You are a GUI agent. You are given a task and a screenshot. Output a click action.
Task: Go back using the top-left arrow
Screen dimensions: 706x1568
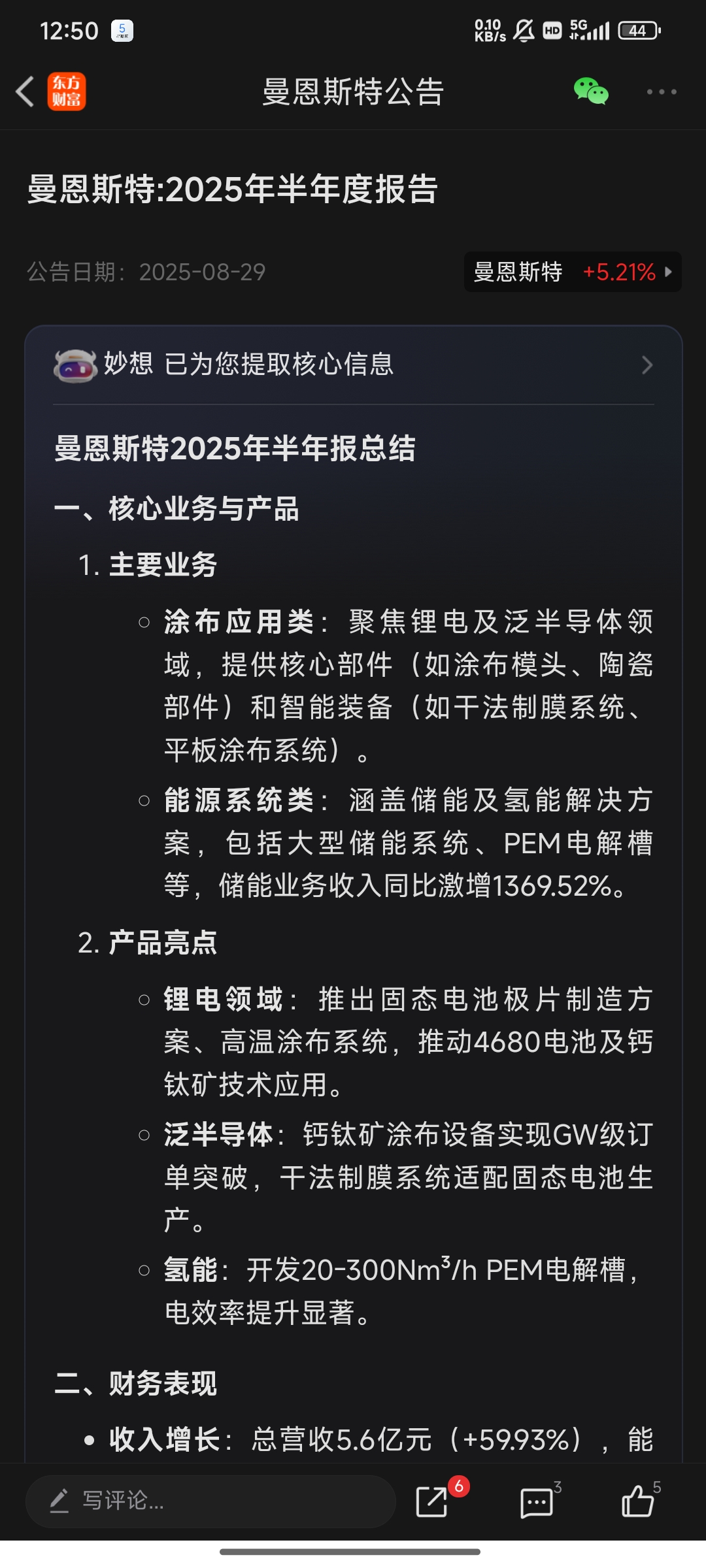click(25, 91)
